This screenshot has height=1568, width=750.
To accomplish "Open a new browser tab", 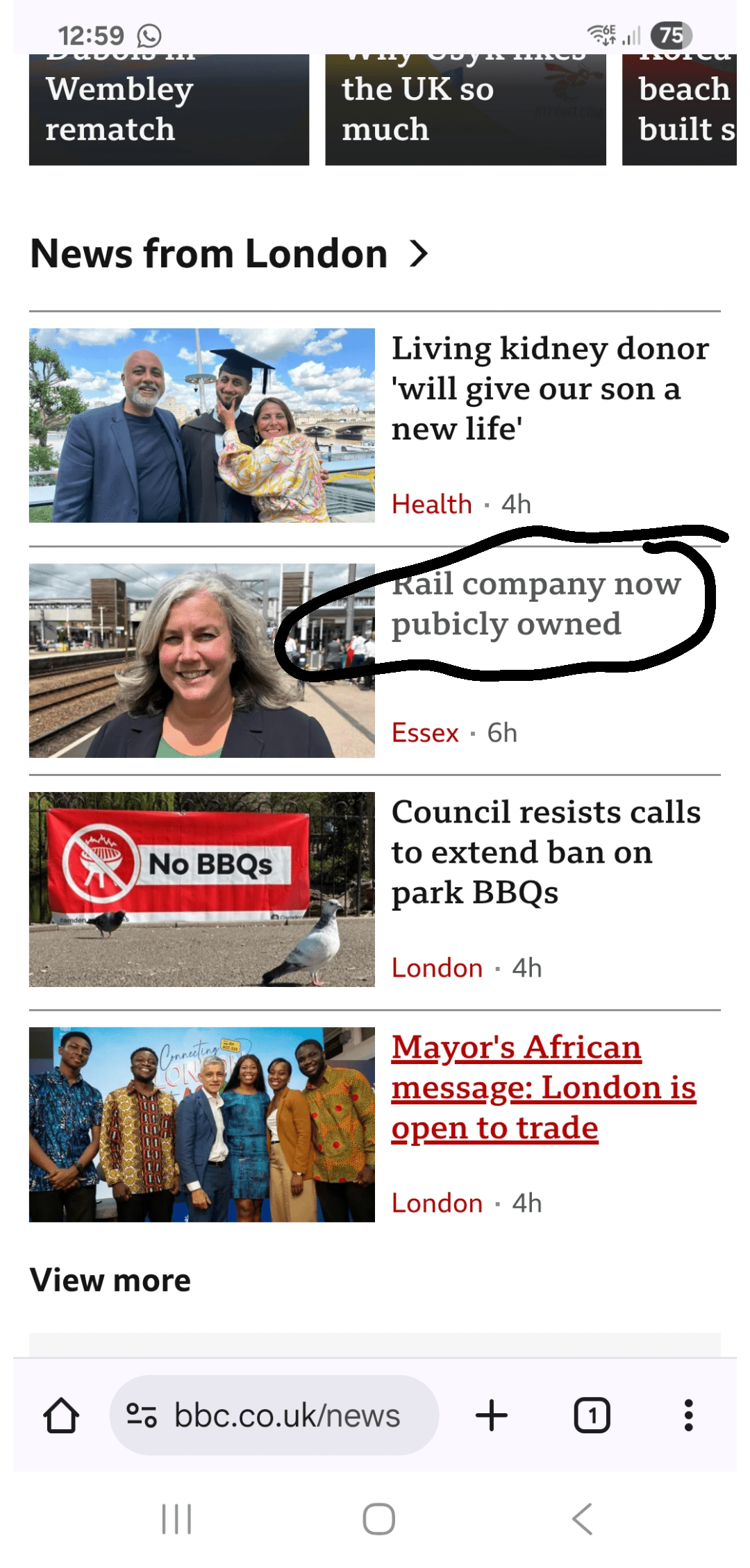I will click(492, 1415).
